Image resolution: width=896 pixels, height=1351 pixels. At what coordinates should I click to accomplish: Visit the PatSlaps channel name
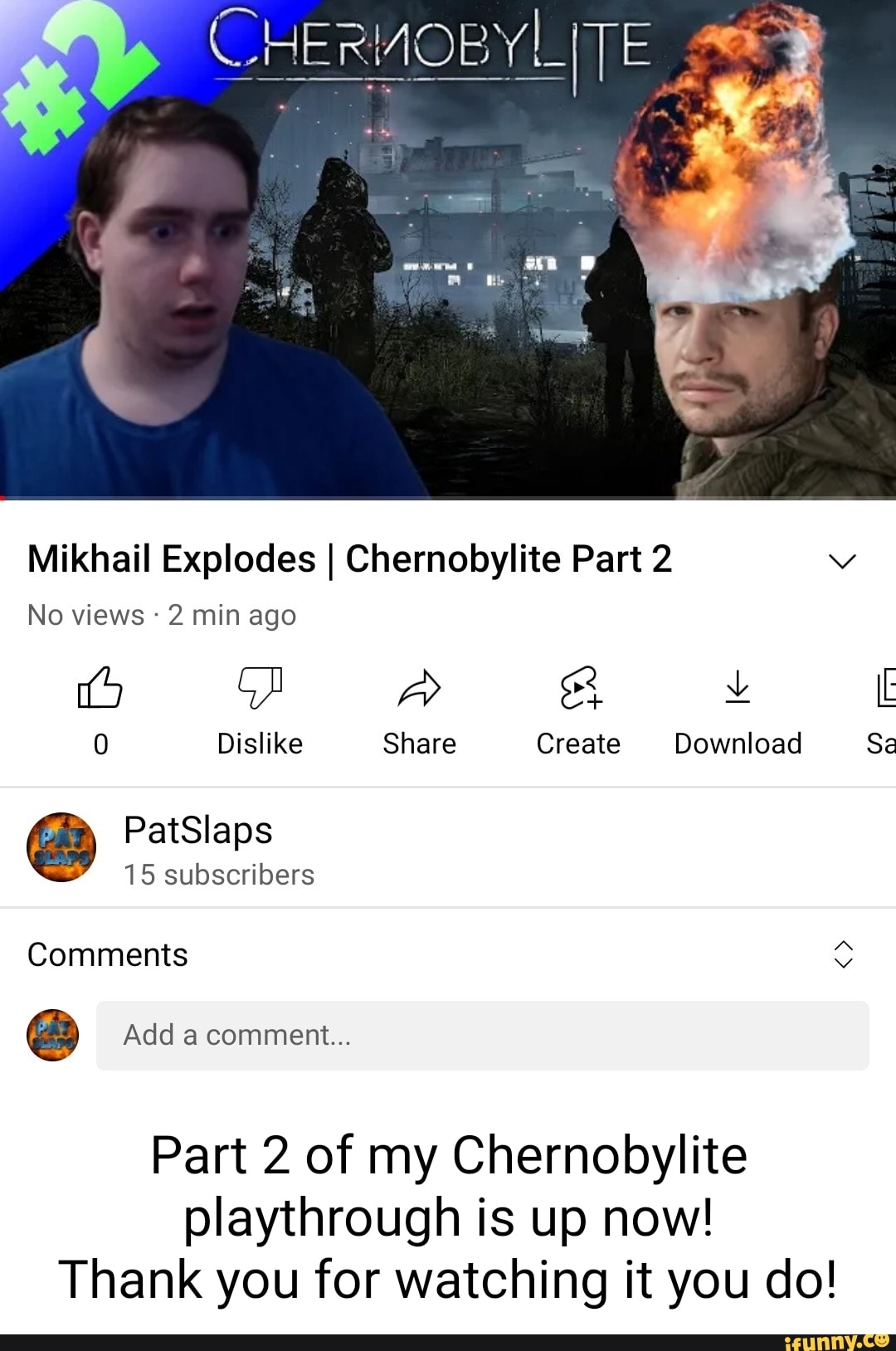click(198, 829)
